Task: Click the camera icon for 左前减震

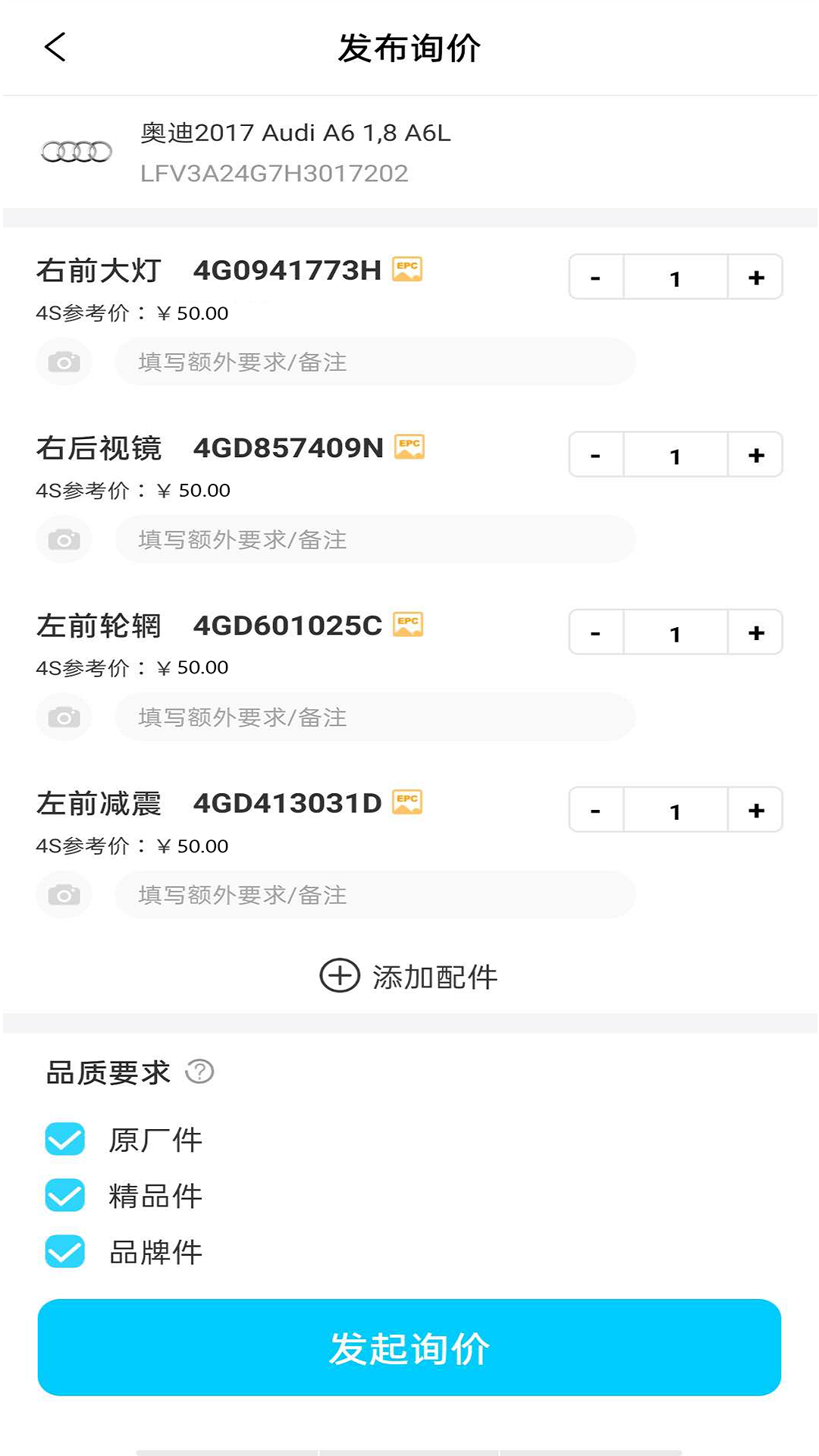Action: click(64, 894)
